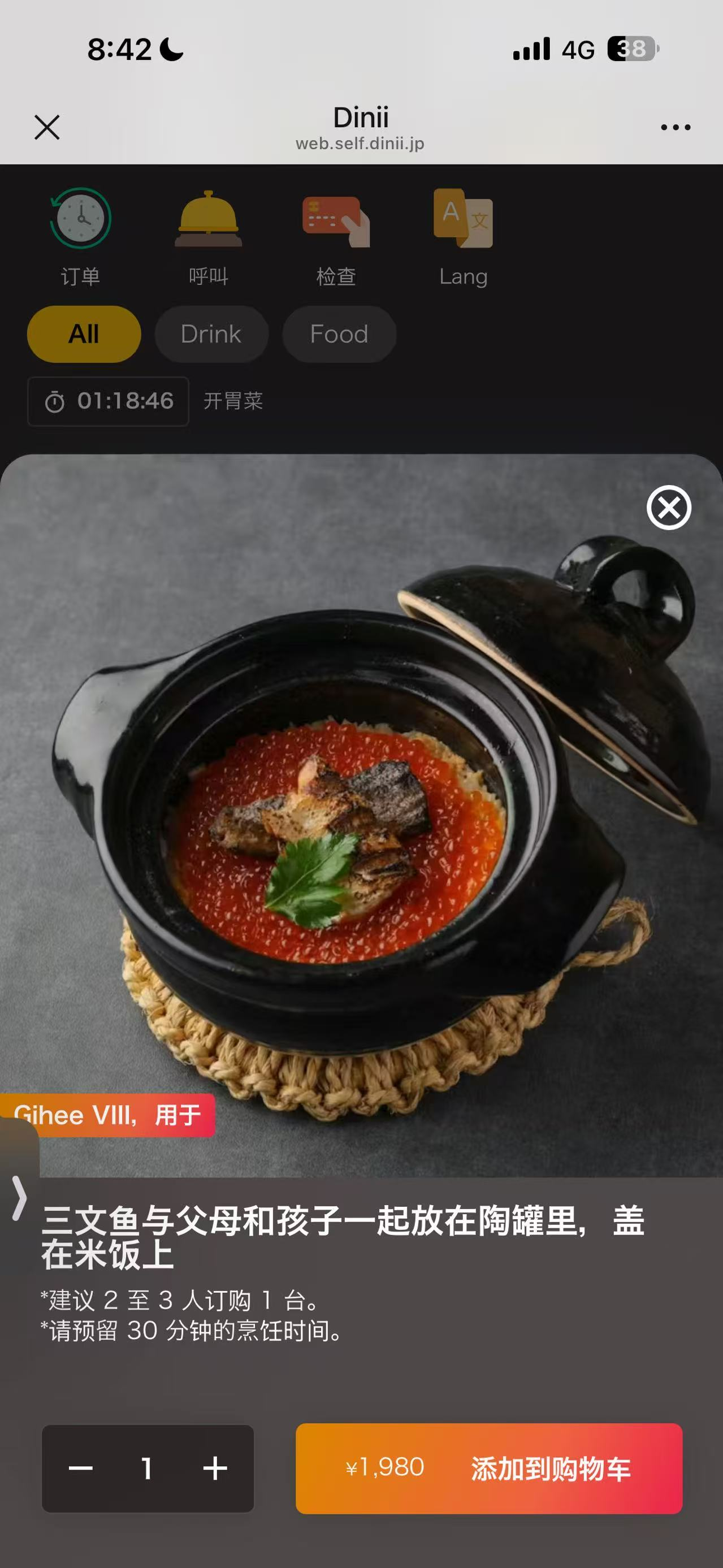Open the three-dot overflow menu

pyautogui.click(x=675, y=127)
